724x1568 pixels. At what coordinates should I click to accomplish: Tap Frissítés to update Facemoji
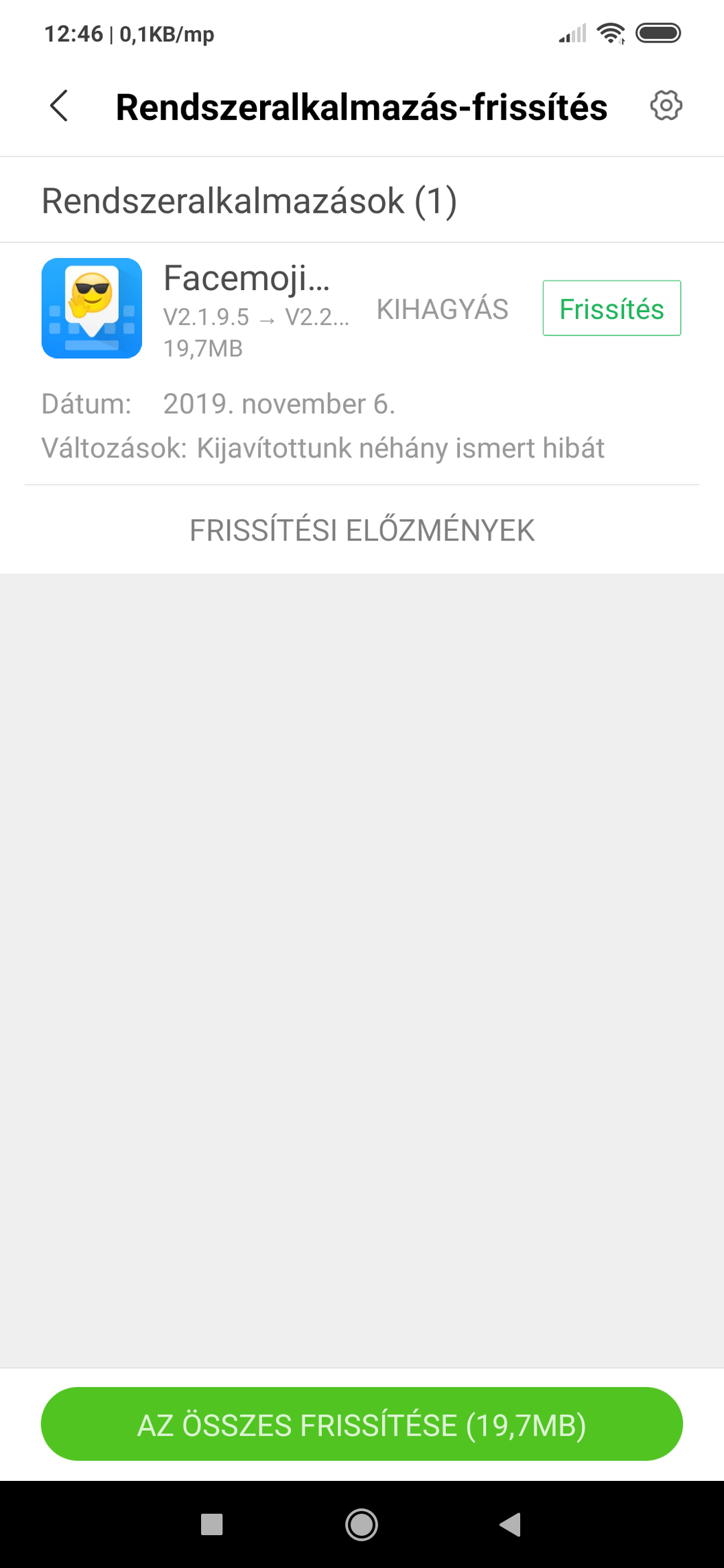coord(611,309)
